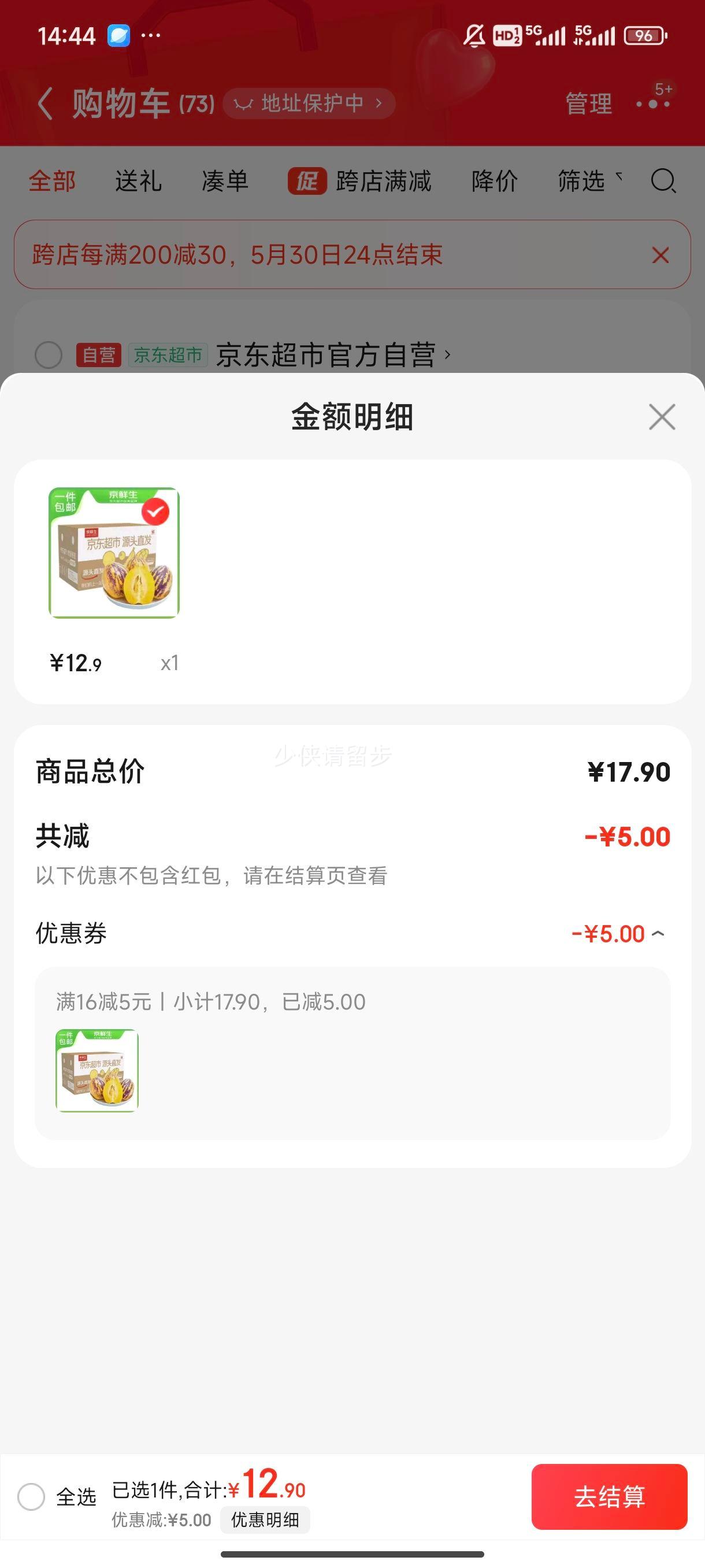This screenshot has height=1568, width=705.
Task: Tap the product image under 满16减5元 coupon
Action: pos(97,1071)
